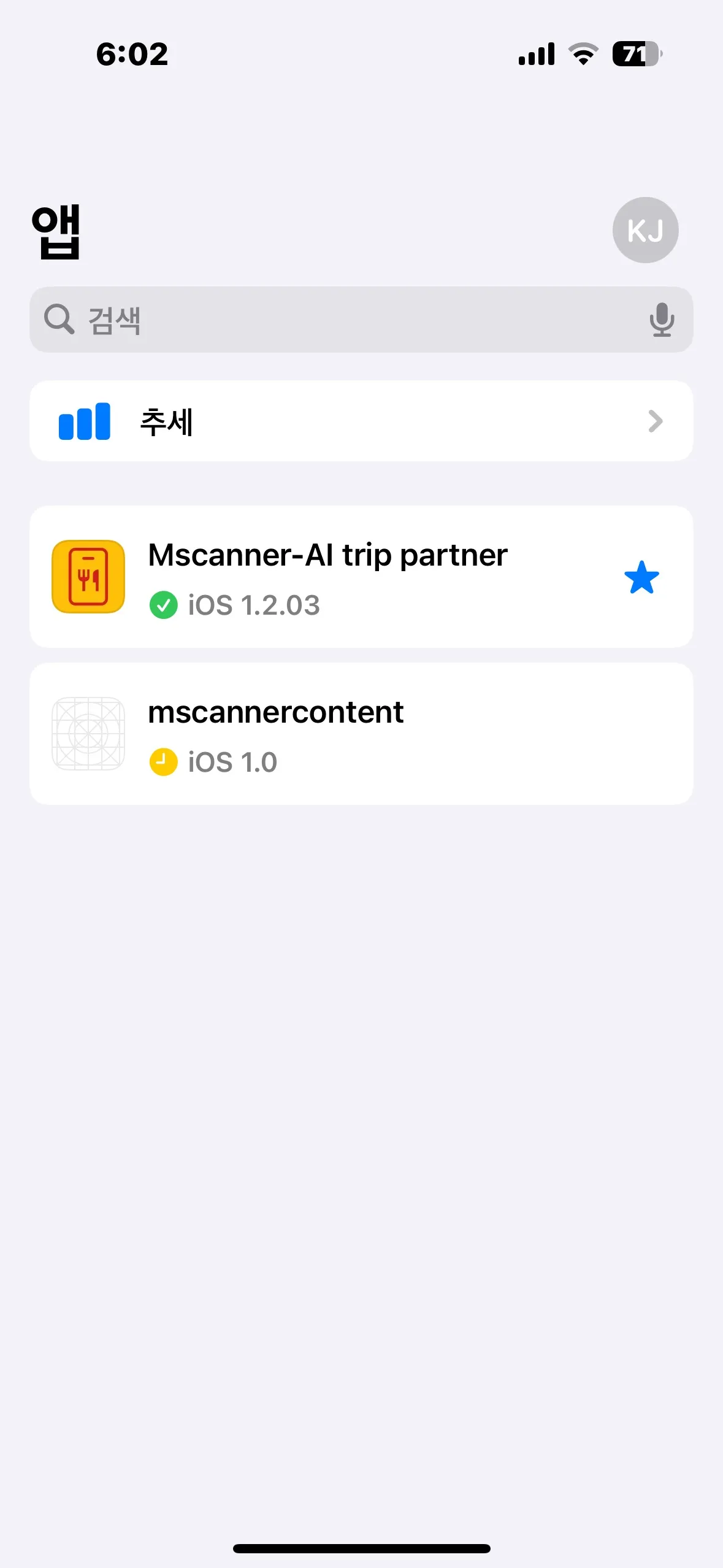
Task: Open the KJ account profile
Action: click(645, 231)
